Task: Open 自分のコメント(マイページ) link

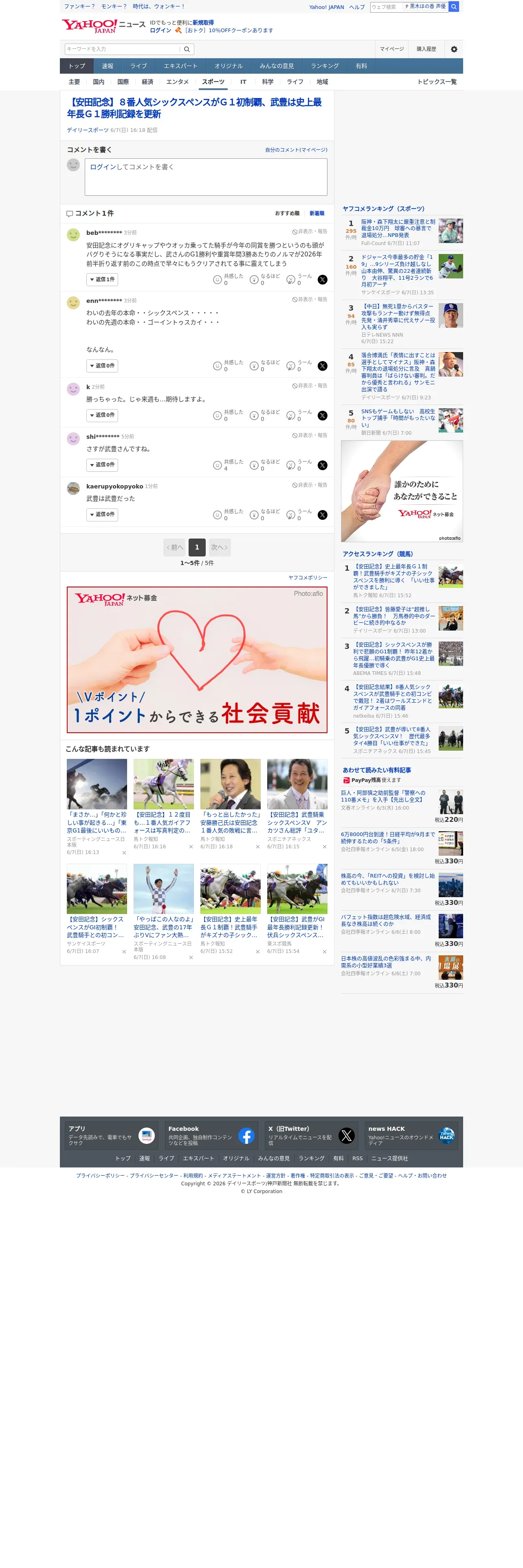Action: click(296, 150)
